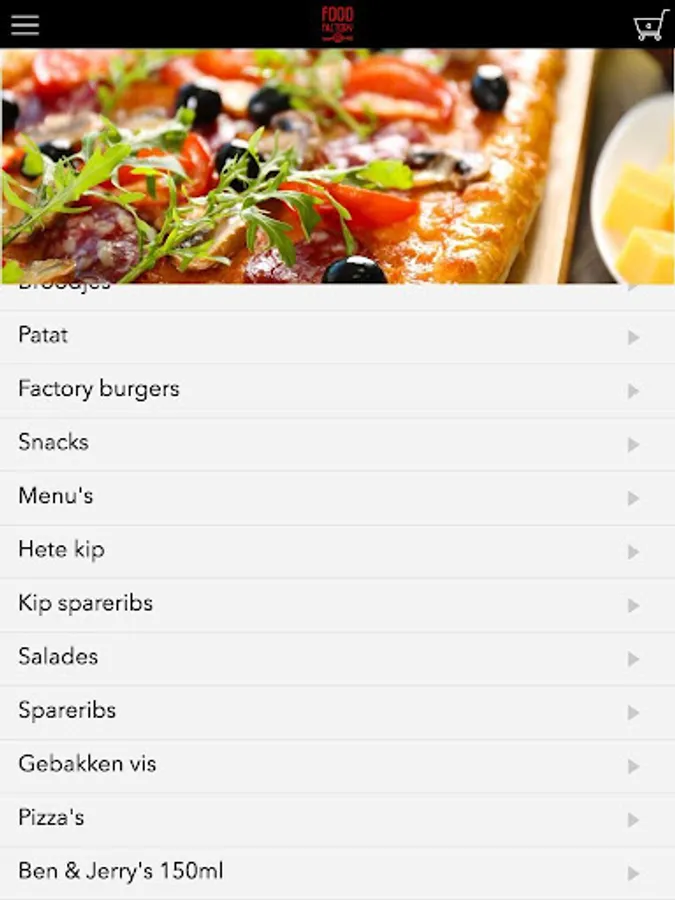Tap the Spareribs row
The width and height of the screenshot is (675, 900).
pos(337,711)
